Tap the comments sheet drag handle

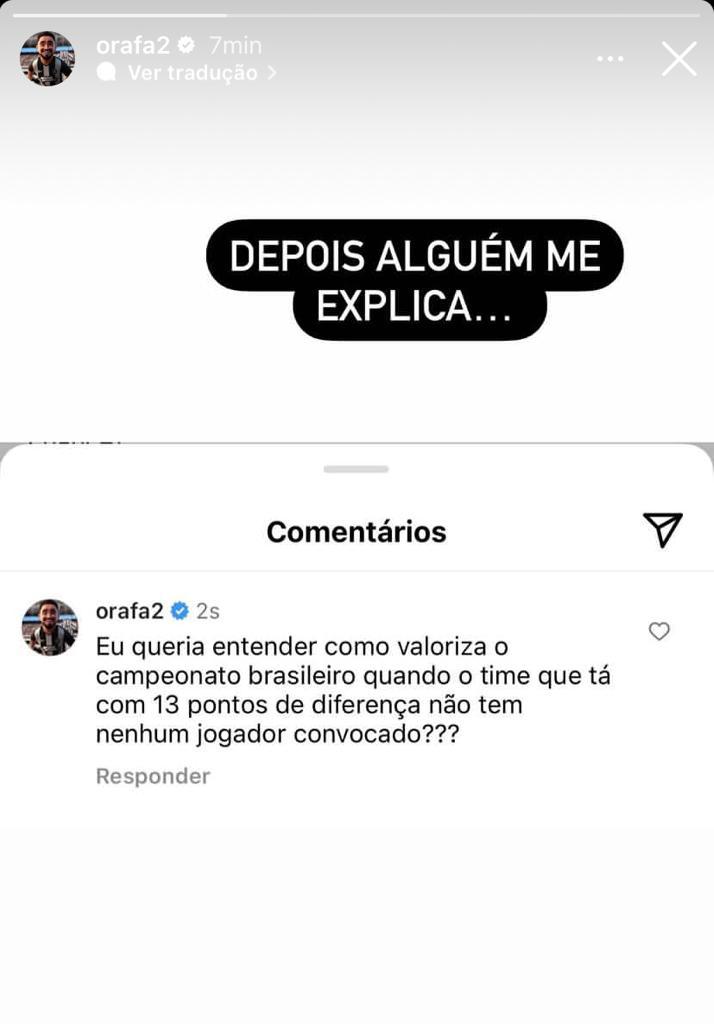(356, 469)
